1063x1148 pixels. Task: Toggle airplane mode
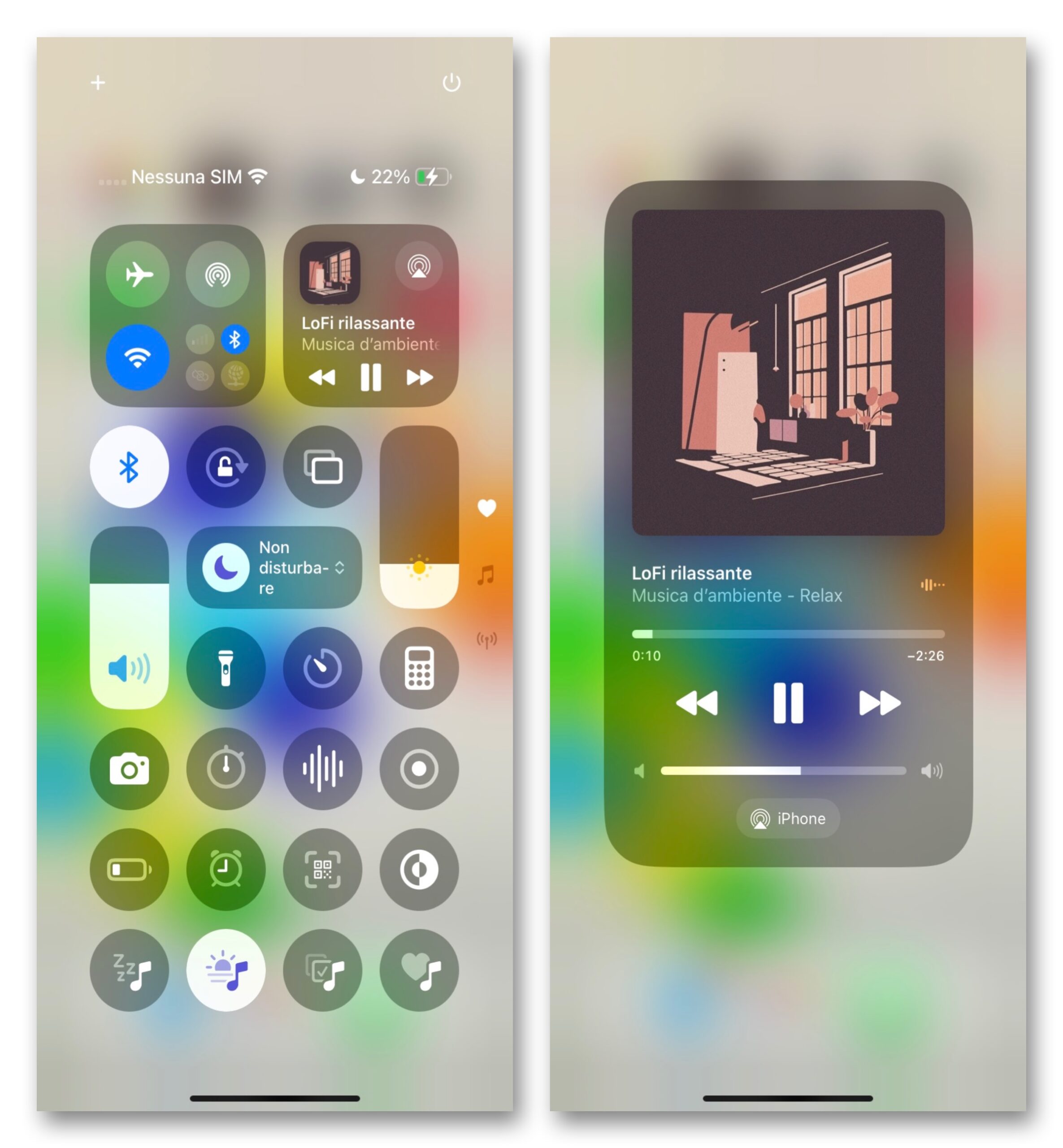pyautogui.click(x=138, y=274)
